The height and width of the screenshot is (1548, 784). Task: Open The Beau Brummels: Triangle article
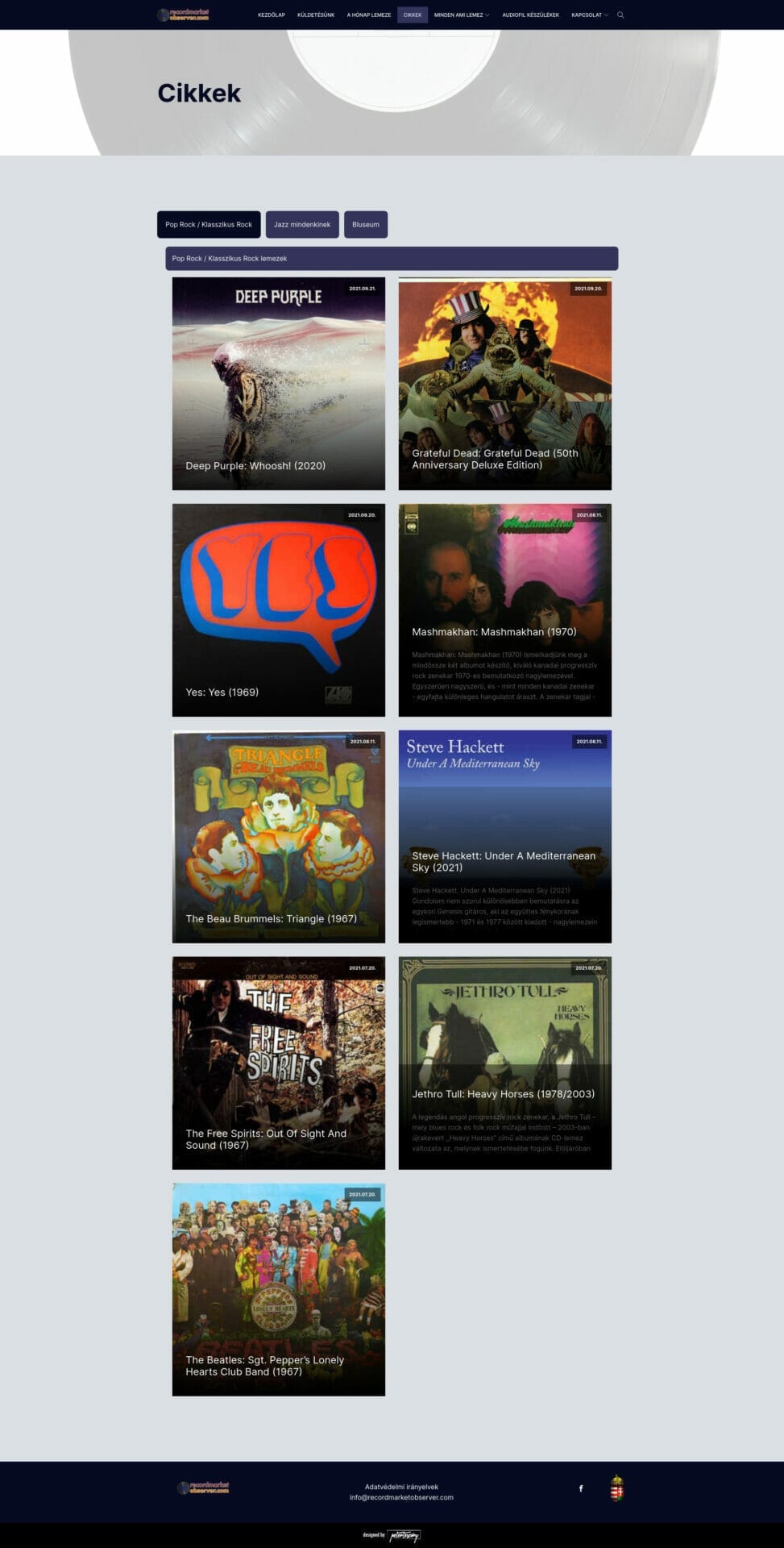click(x=278, y=837)
